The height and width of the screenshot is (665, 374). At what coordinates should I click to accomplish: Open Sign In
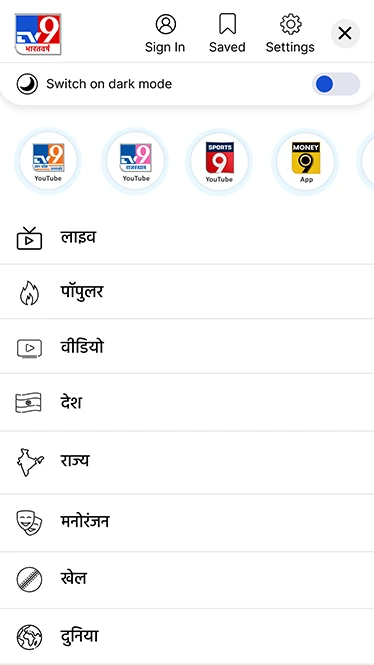click(x=165, y=34)
